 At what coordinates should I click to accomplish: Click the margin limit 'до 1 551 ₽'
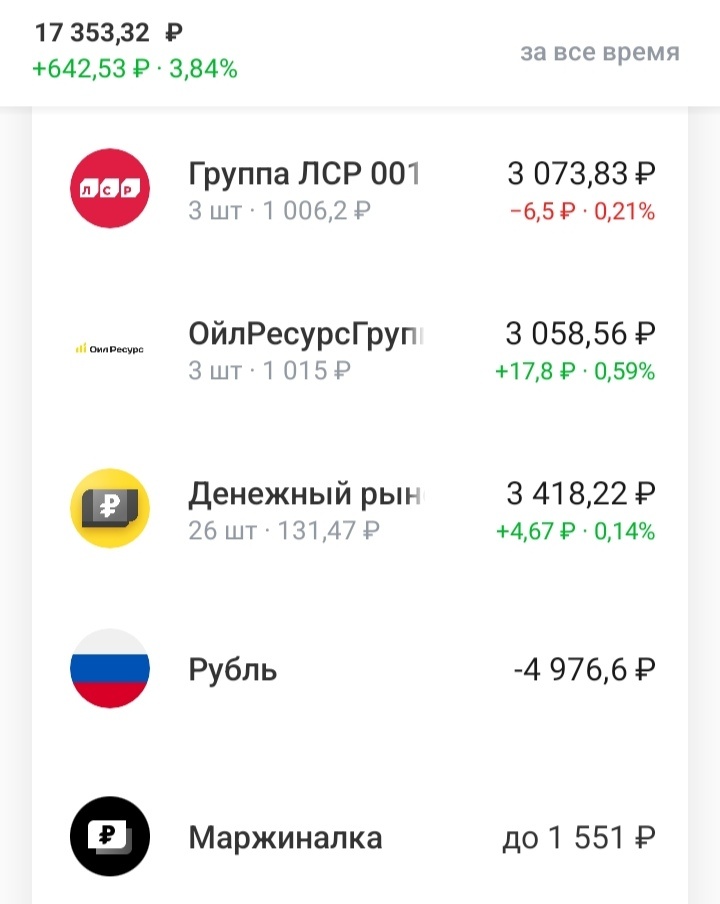[576, 838]
